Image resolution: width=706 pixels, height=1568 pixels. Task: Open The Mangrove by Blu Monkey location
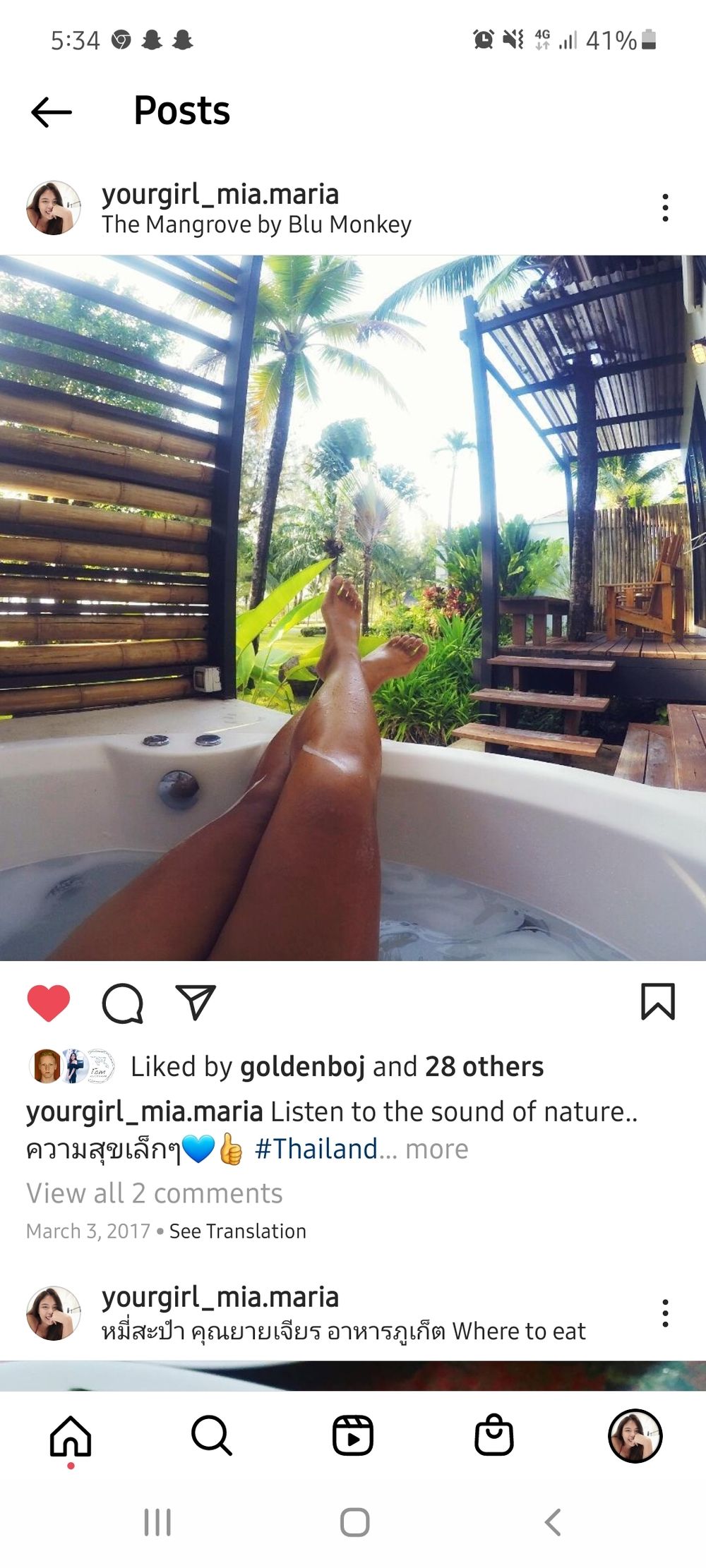coord(256,224)
